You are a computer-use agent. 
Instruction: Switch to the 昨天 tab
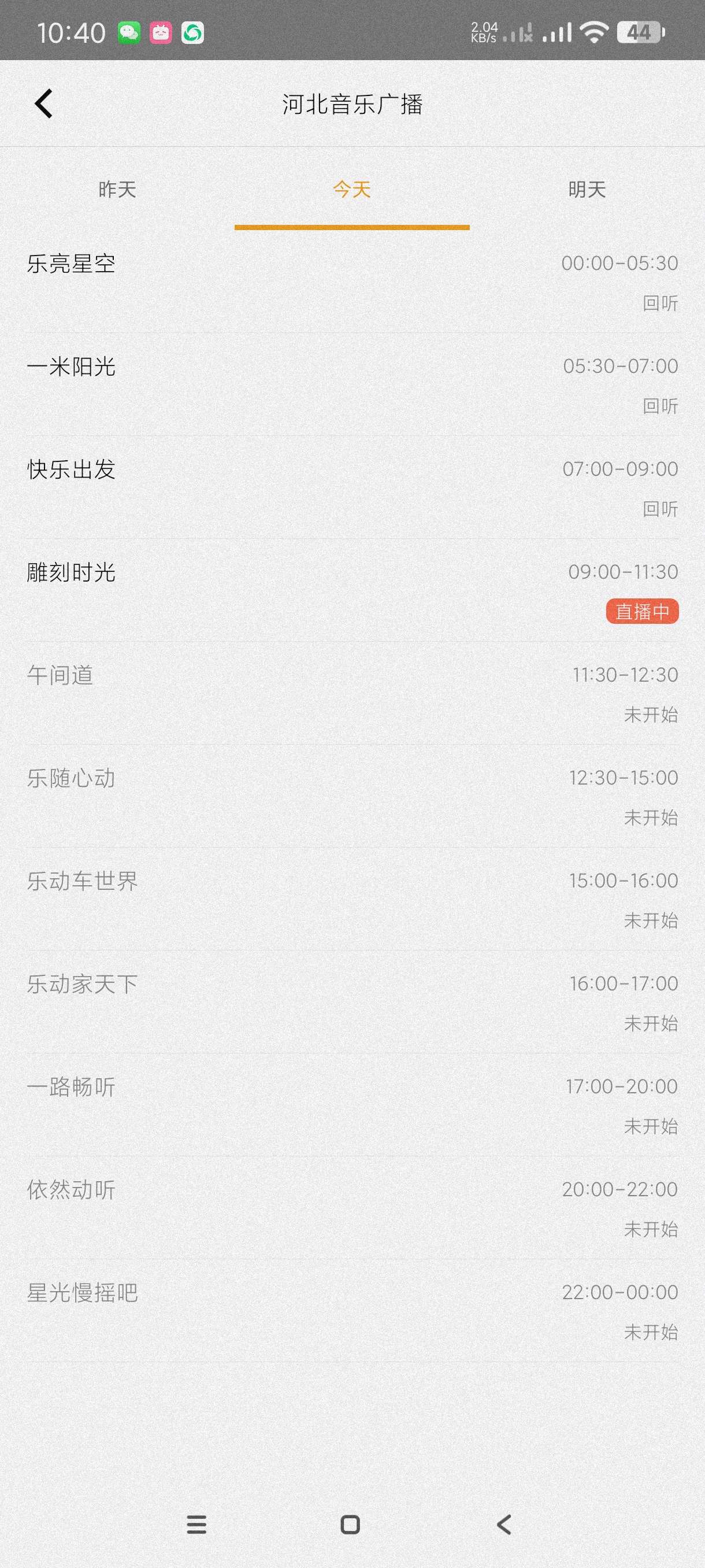point(117,189)
